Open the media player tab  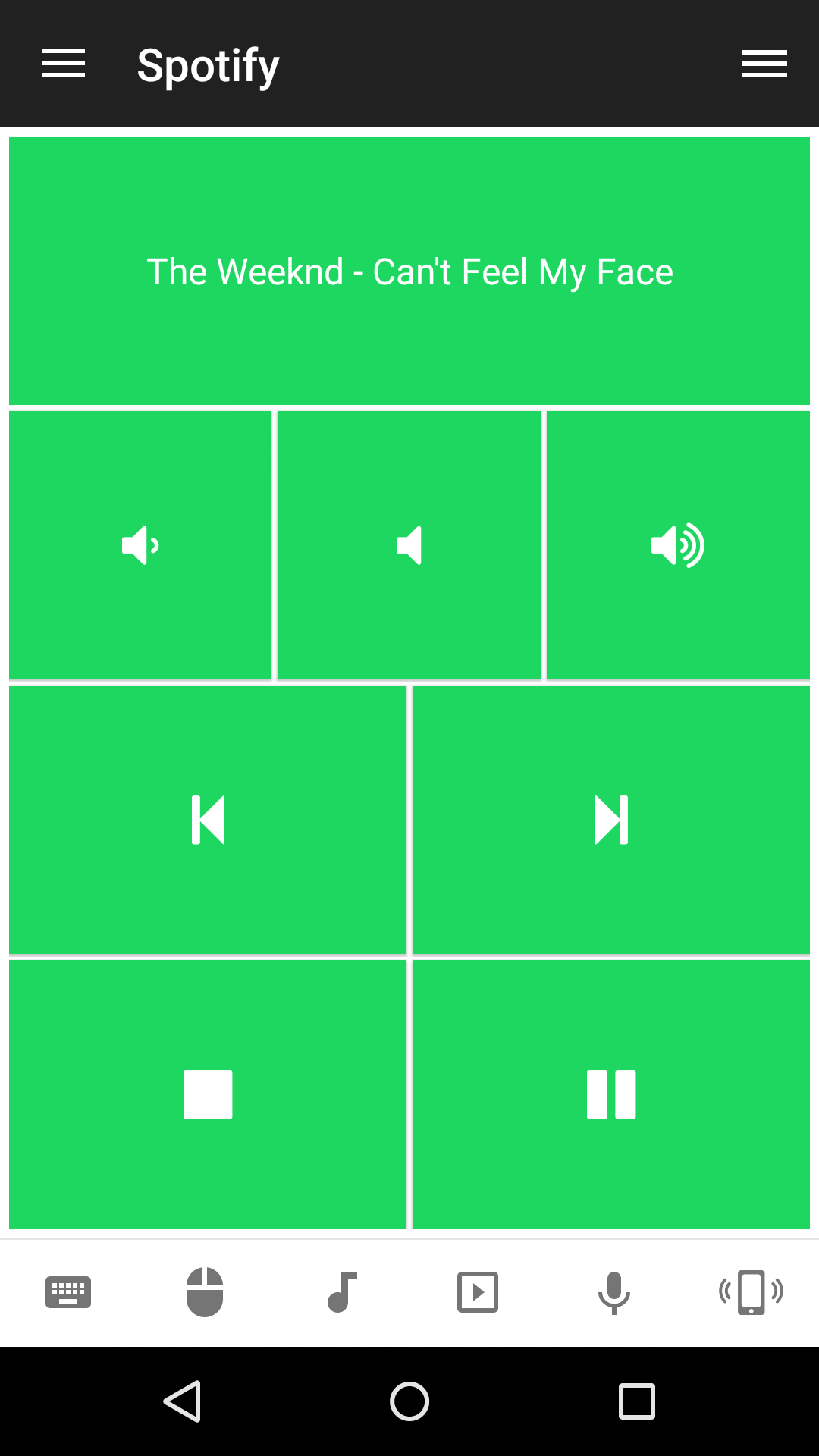pyautogui.click(x=478, y=1292)
